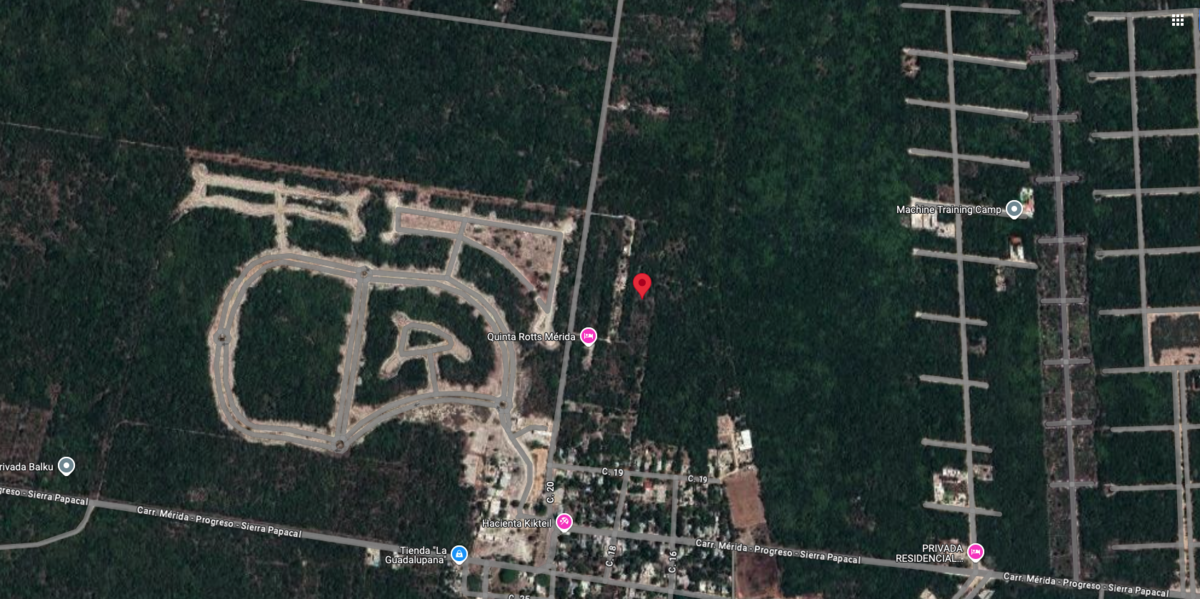This screenshot has height=599, width=1200.
Task: Open the Privada Residencial lodging marker
Action: (975, 552)
